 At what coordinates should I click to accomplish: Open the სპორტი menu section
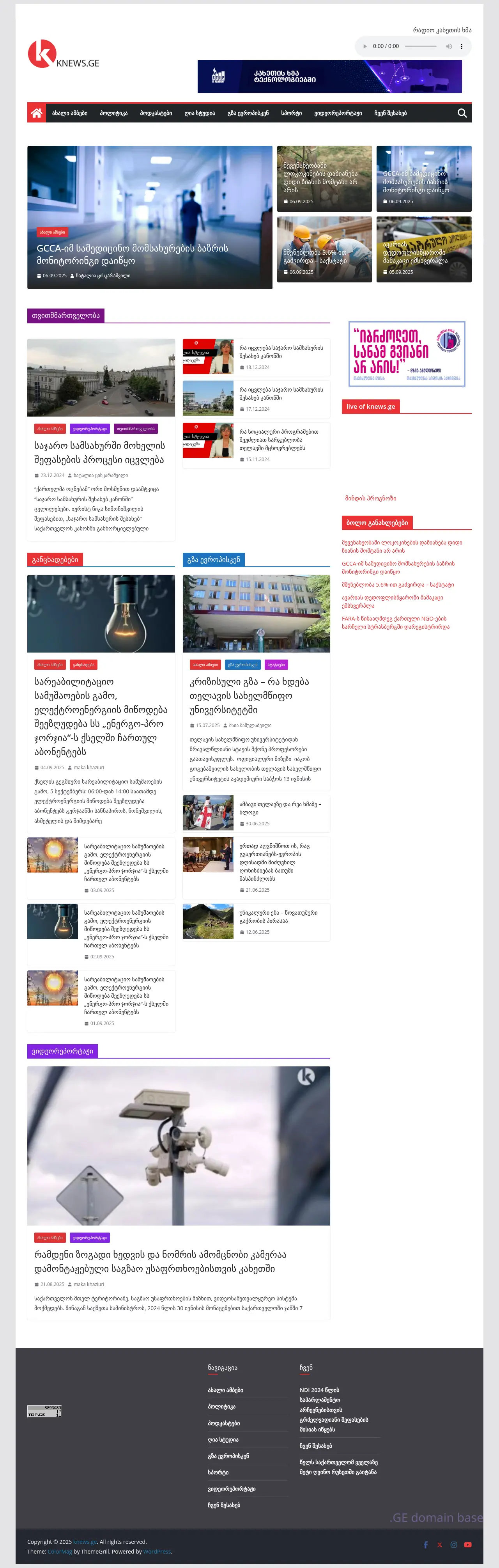(291, 113)
